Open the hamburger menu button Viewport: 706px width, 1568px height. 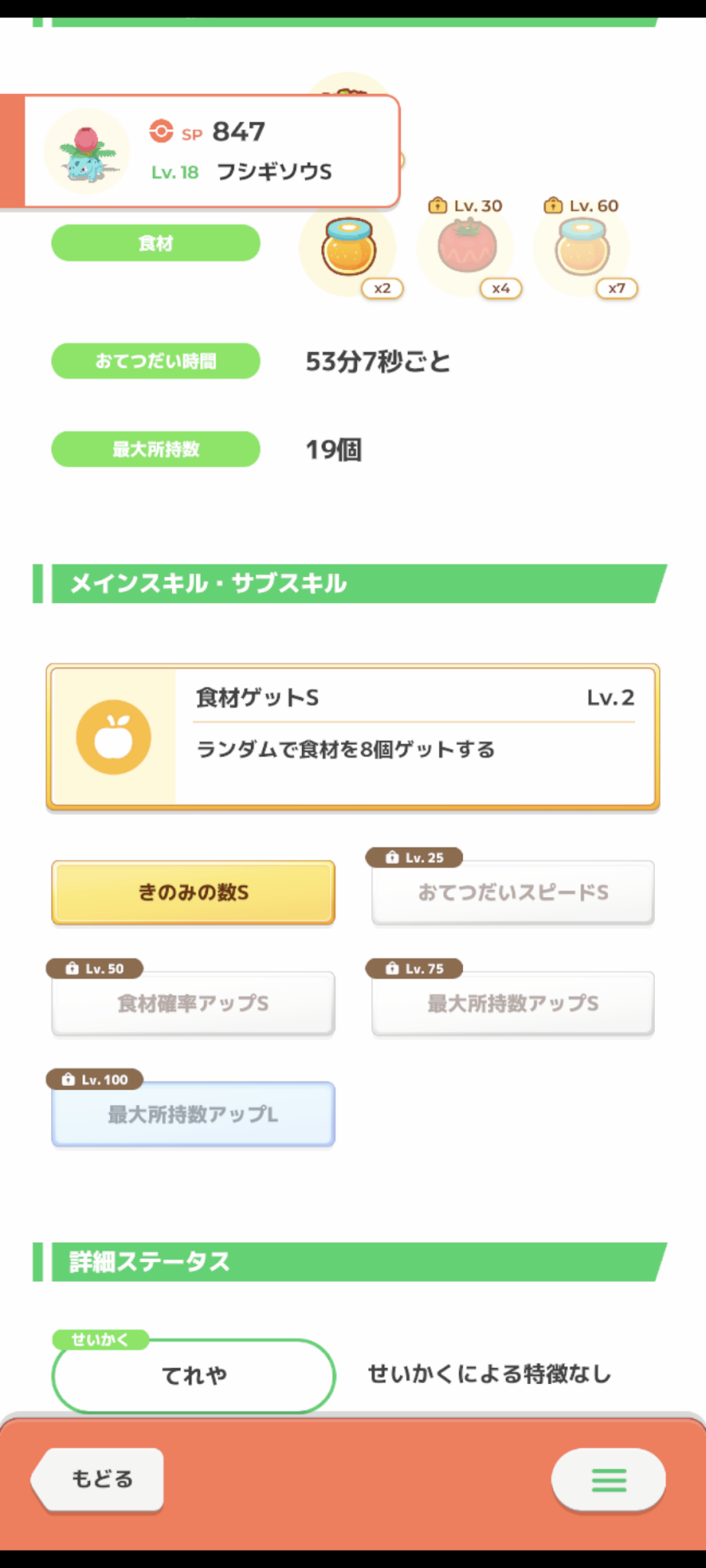[609, 1479]
